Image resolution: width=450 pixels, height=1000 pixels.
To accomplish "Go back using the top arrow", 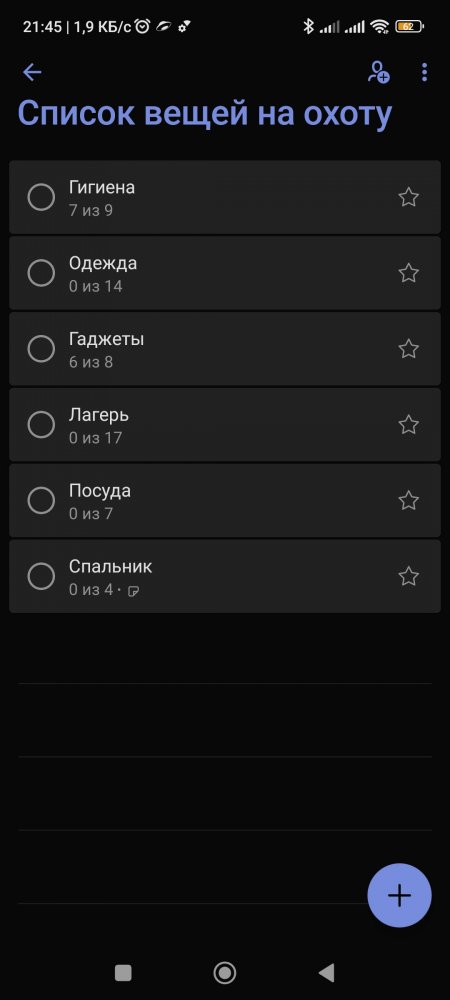I will [32, 73].
